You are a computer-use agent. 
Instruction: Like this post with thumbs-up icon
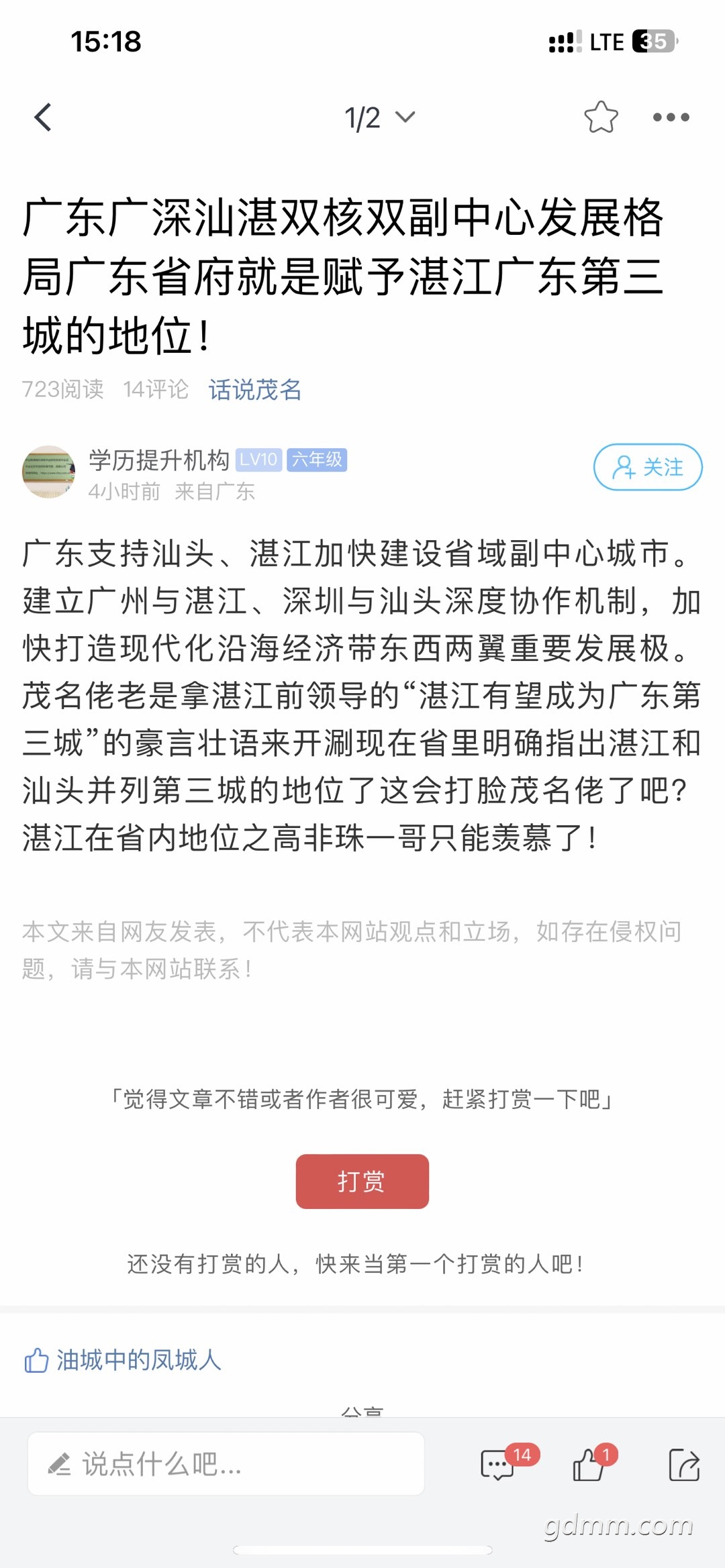click(x=589, y=1464)
